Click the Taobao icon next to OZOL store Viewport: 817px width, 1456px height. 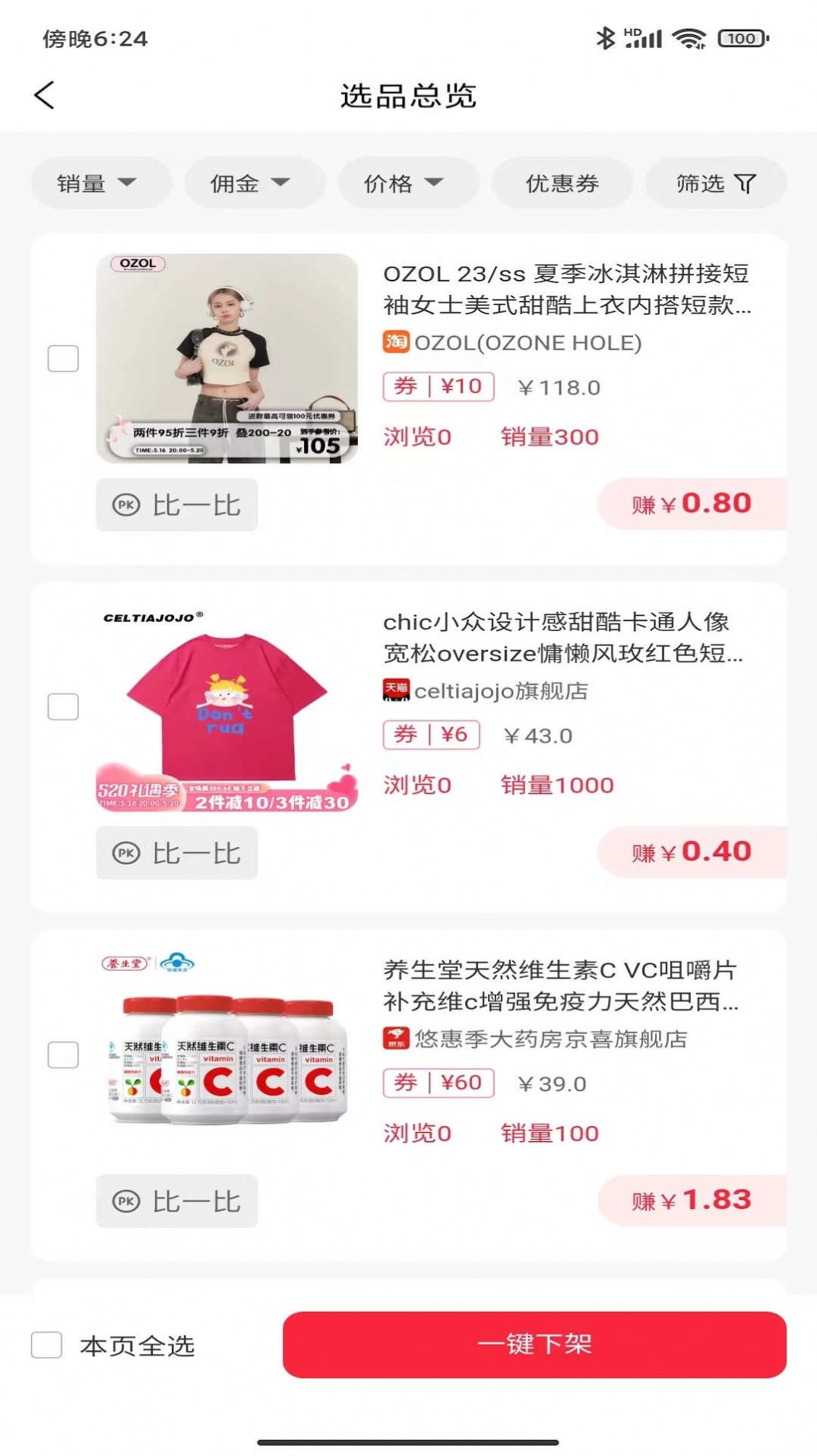click(x=395, y=344)
